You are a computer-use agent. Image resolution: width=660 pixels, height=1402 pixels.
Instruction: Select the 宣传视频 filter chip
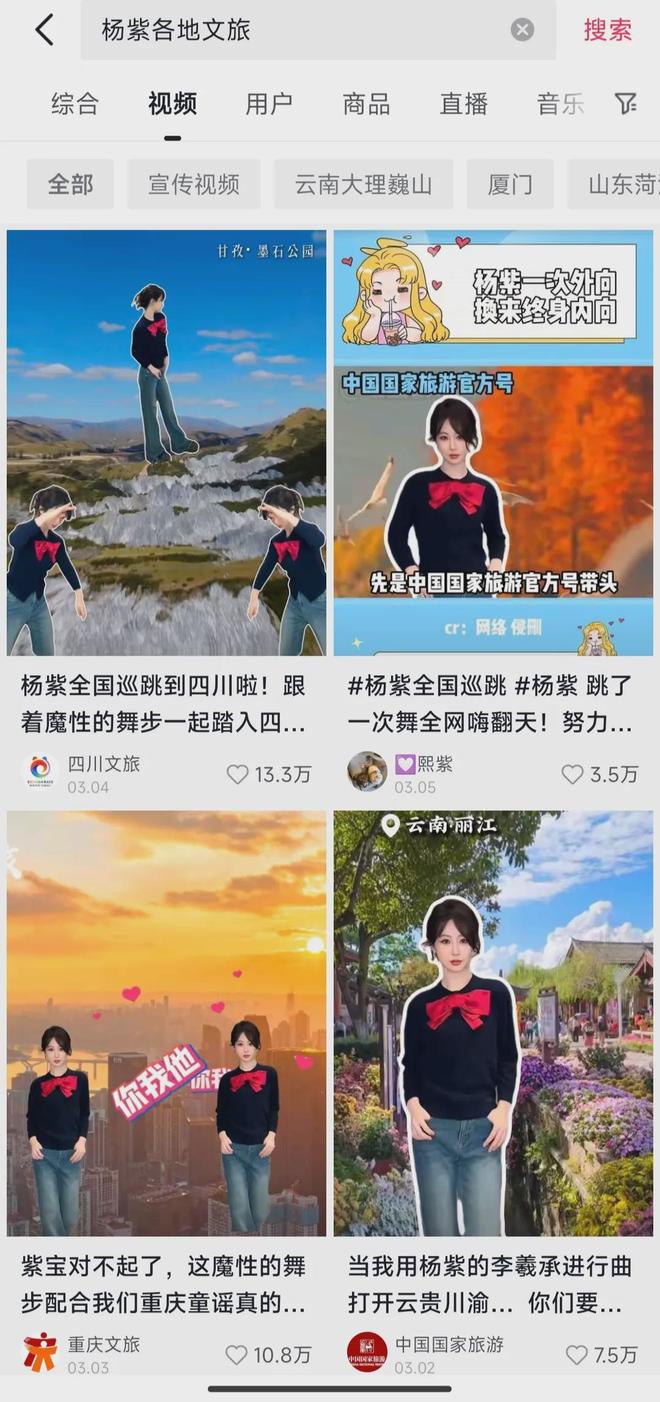(x=194, y=184)
